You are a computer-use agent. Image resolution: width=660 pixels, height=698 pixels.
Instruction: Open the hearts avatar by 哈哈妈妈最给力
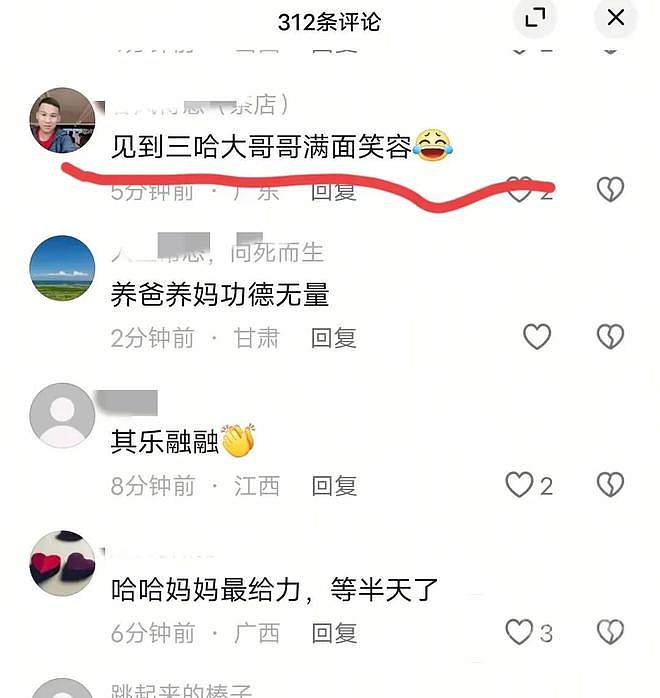(x=62, y=563)
